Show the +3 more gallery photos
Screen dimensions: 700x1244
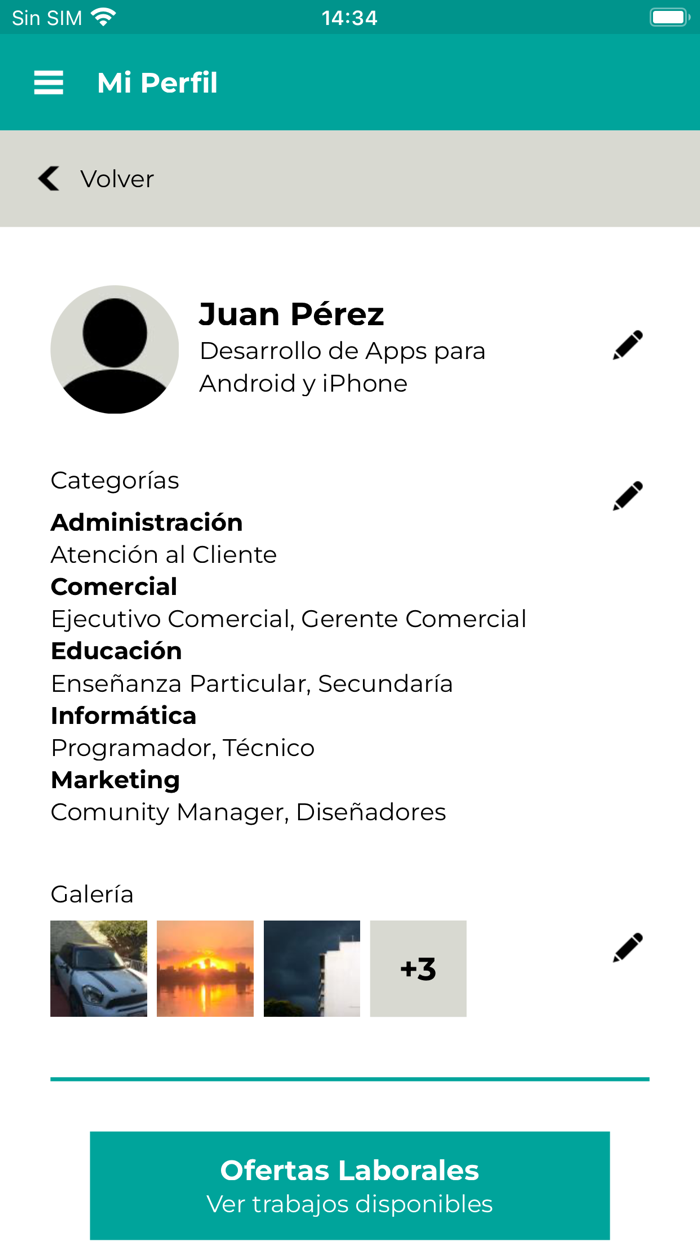point(418,968)
